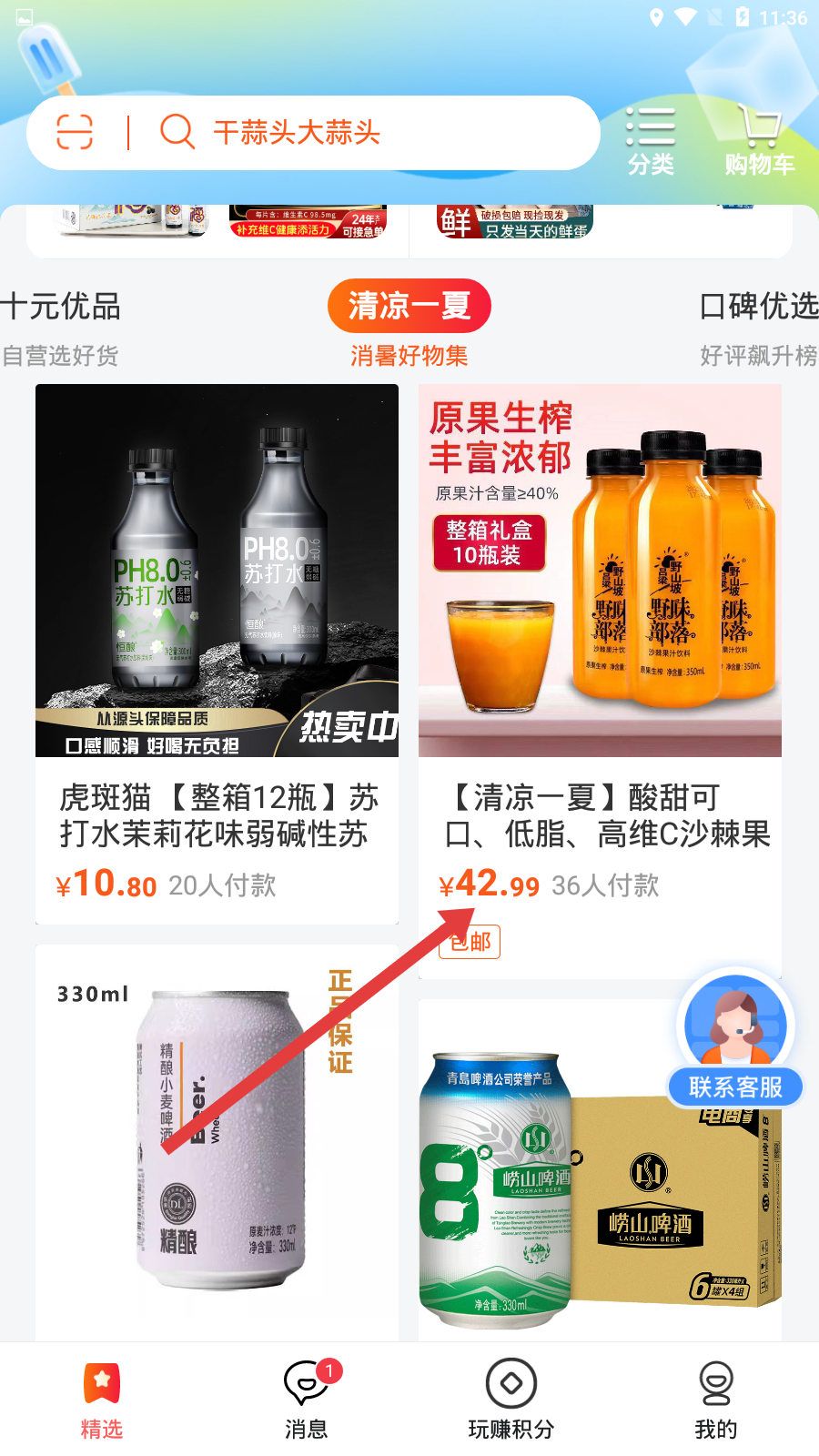The image size is (819, 1456).
Task: Go to the 精选 tab
Action: click(x=102, y=1401)
